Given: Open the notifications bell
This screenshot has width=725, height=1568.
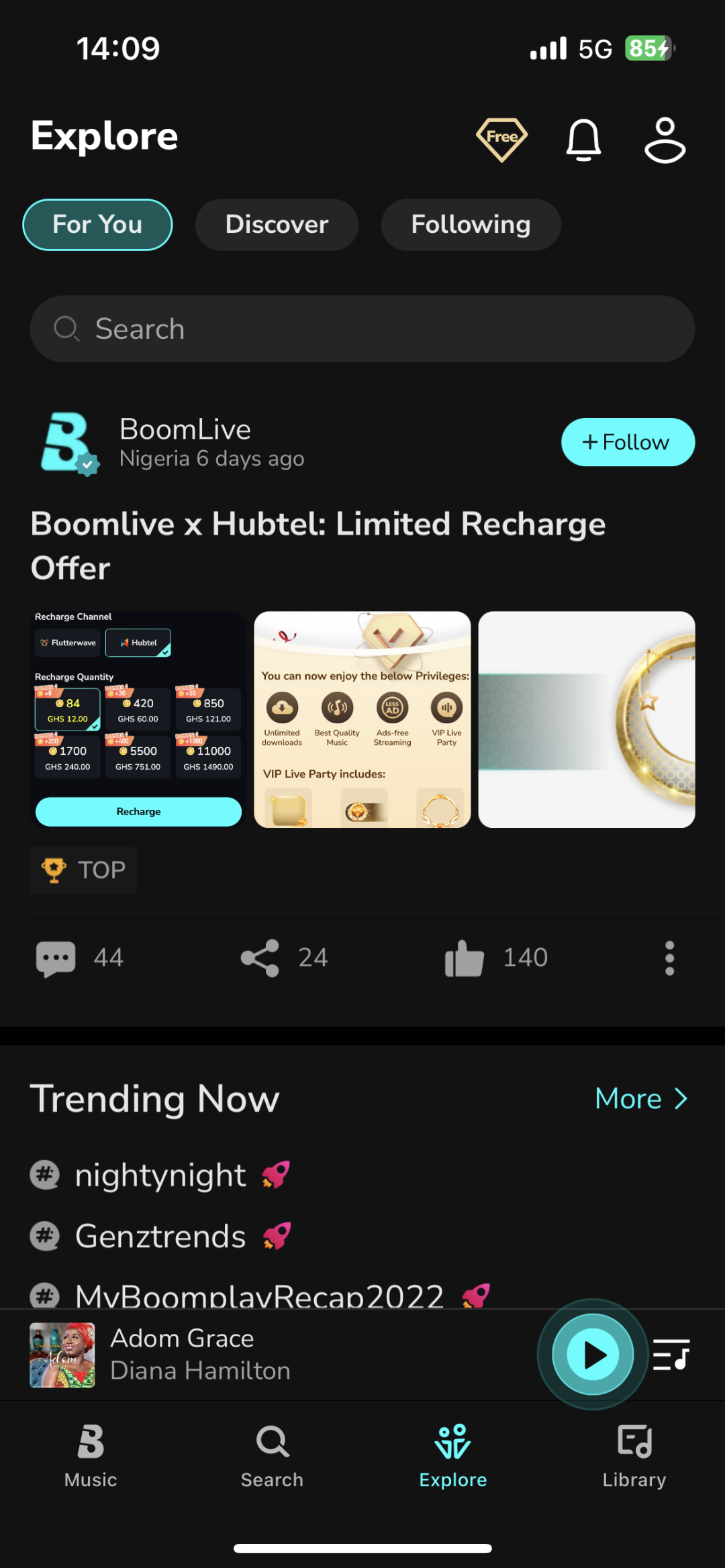Looking at the screenshot, I should [583, 140].
